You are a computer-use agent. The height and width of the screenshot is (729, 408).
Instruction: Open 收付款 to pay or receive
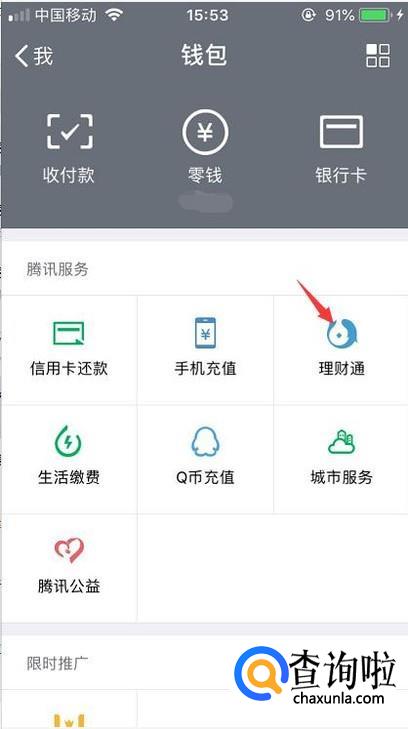pos(69,148)
